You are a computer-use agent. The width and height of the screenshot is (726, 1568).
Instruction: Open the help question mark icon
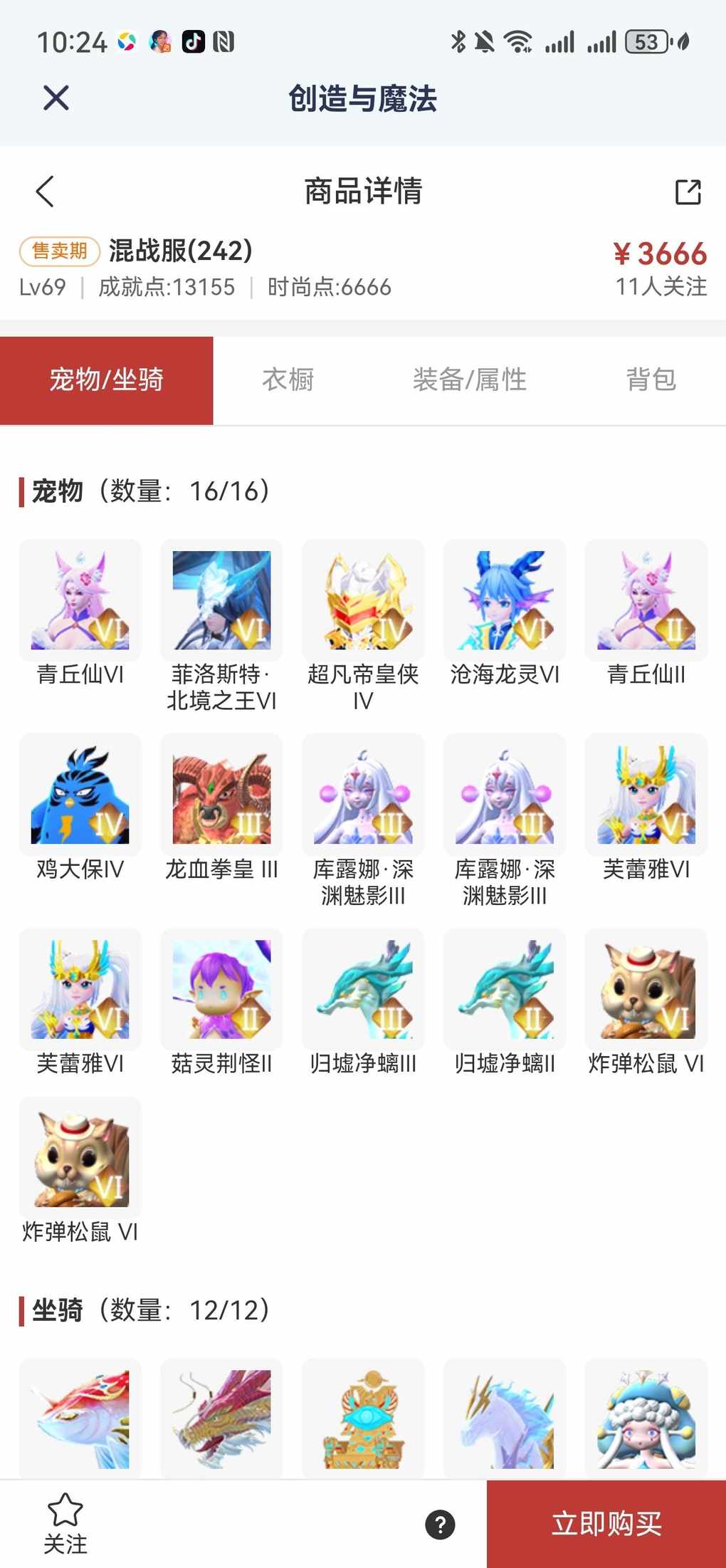coord(440,1524)
